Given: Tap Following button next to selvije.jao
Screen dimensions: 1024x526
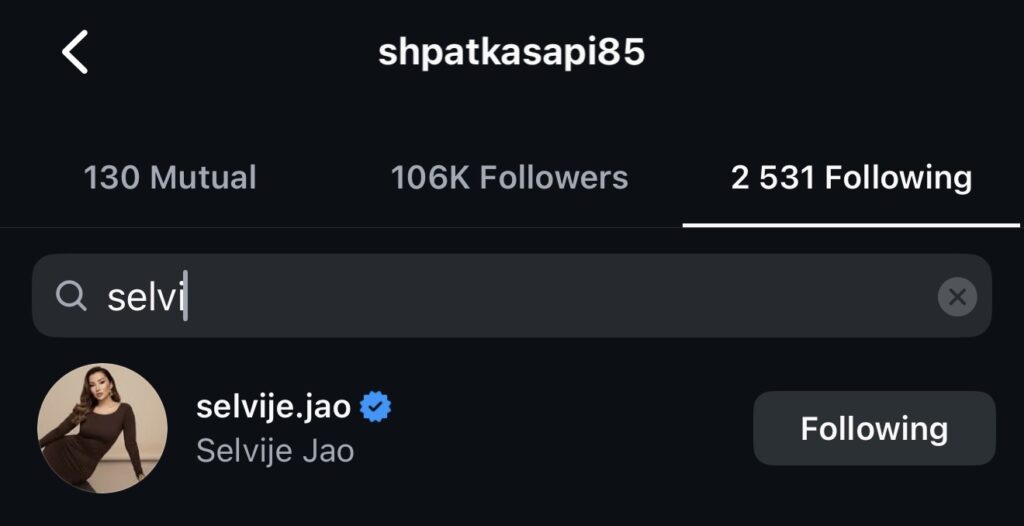Looking at the screenshot, I should (874, 429).
